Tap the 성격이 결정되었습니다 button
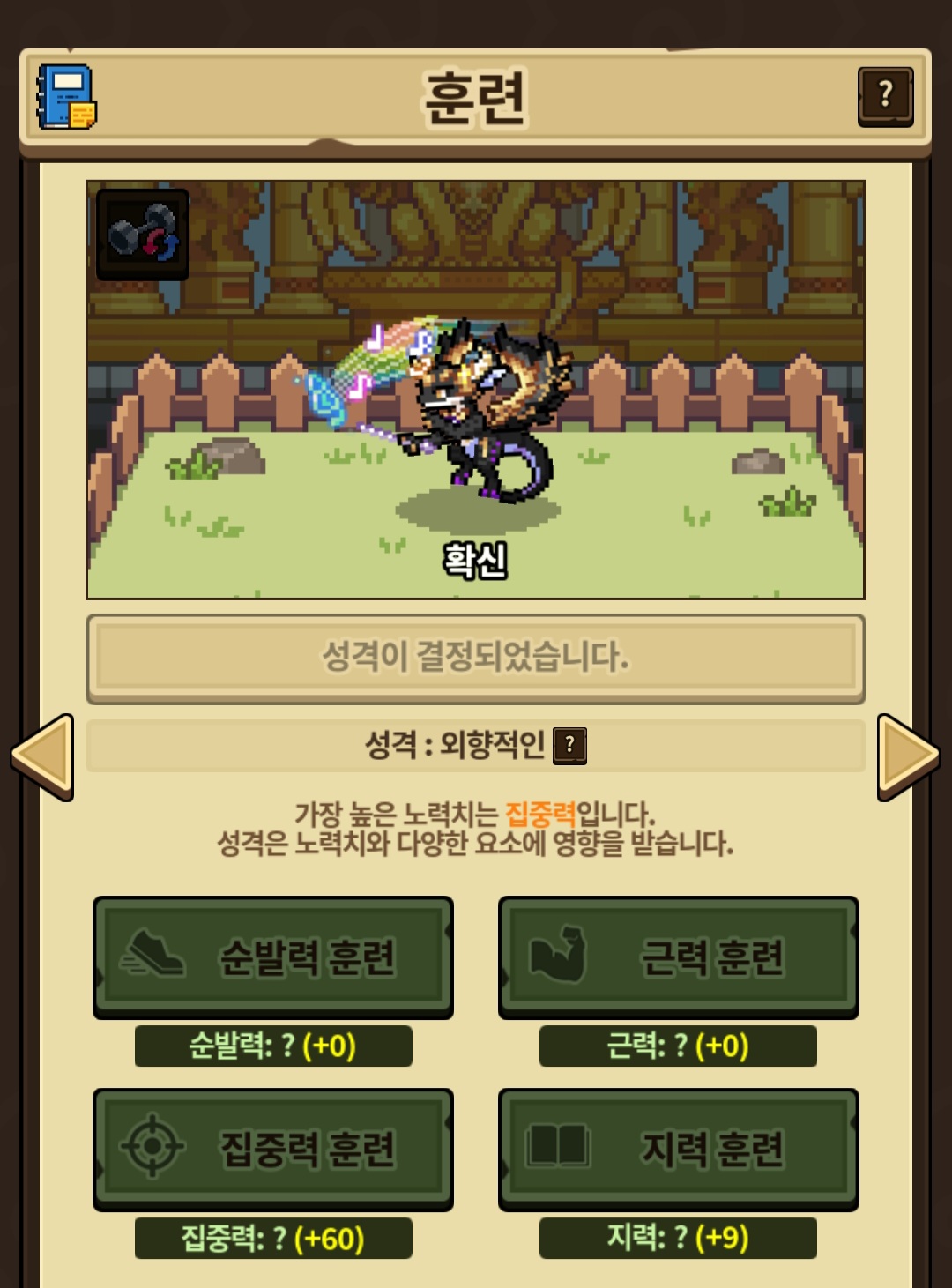The image size is (952, 1288). pos(475,658)
